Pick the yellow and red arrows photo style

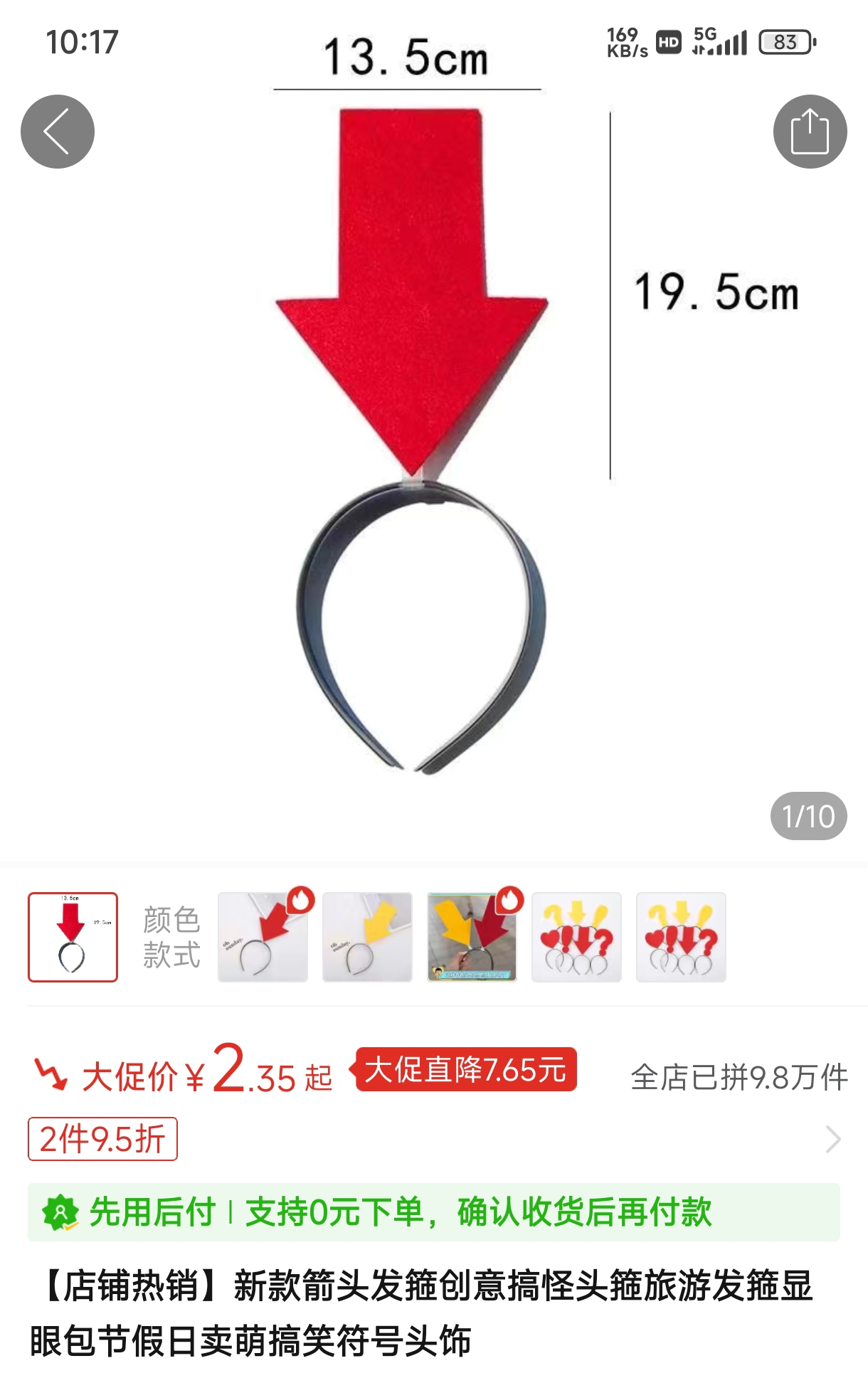coord(472,937)
